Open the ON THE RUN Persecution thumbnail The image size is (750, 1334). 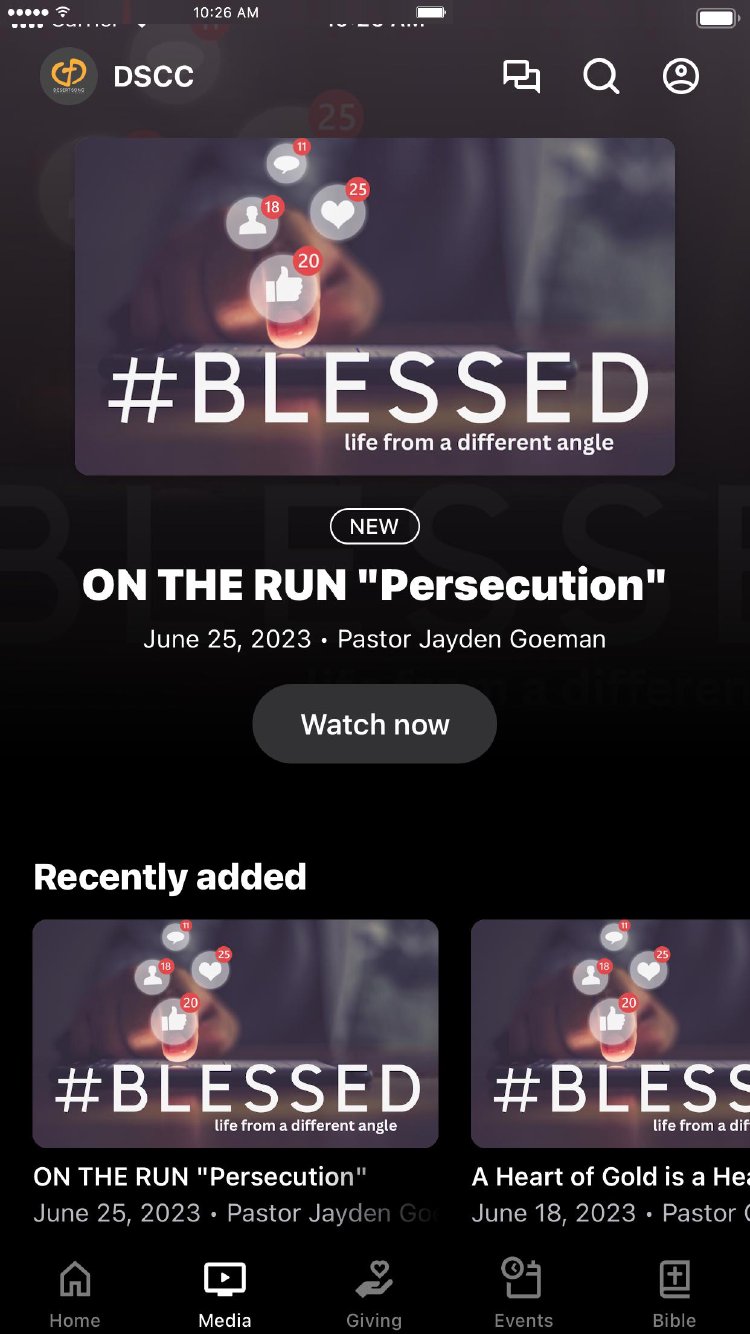[x=236, y=1033]
